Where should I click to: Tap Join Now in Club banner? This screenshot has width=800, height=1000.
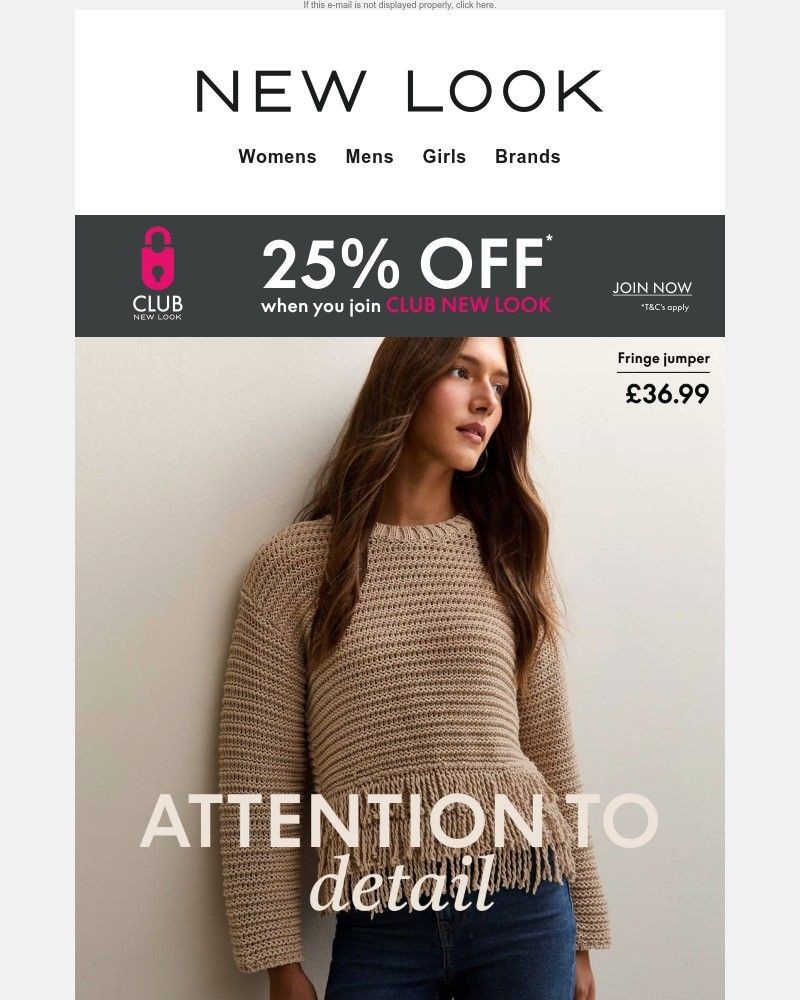point(652,288)
